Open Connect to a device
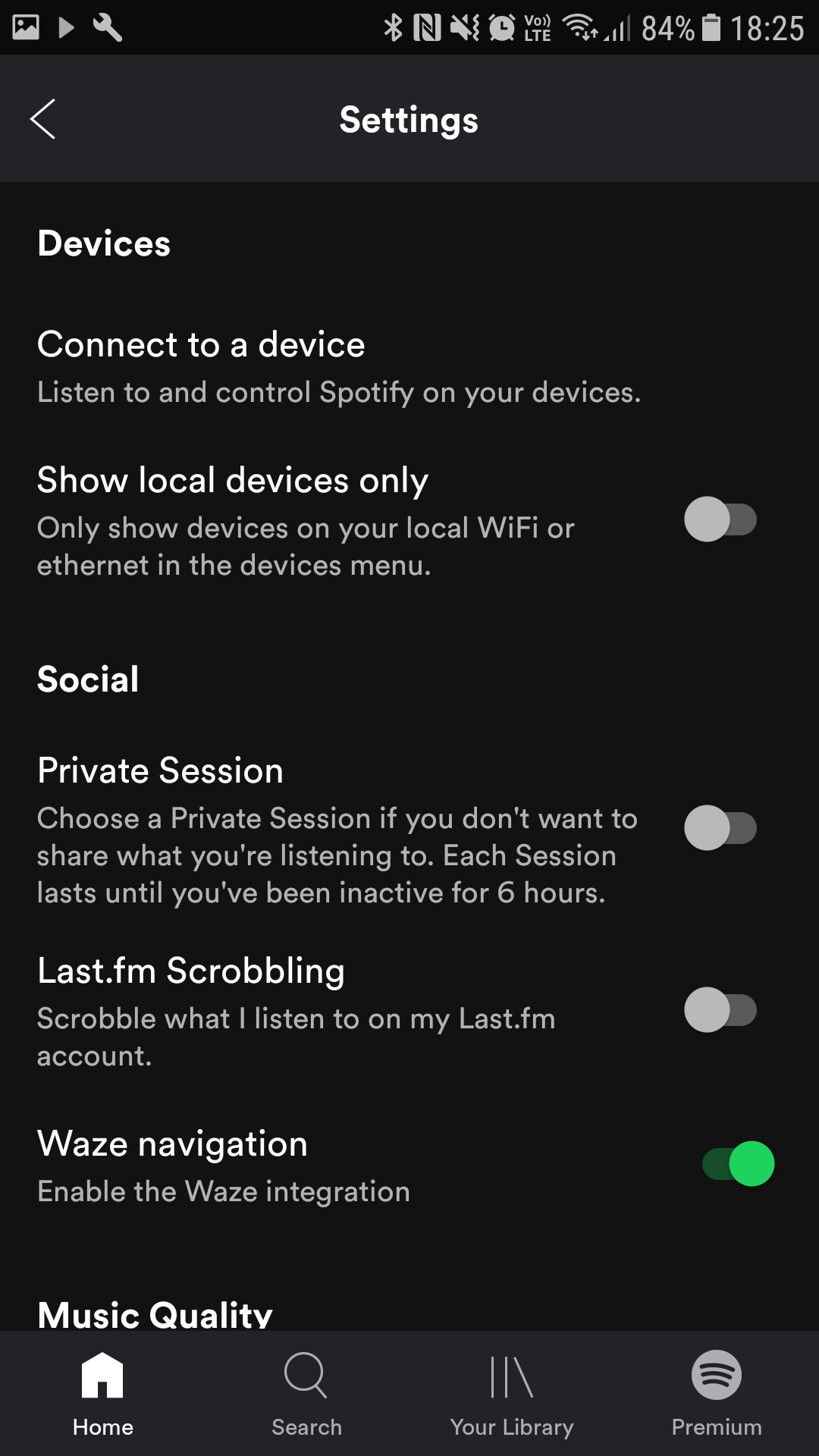The height and width of the screenshot is (1456, 819). coord(409,367)
